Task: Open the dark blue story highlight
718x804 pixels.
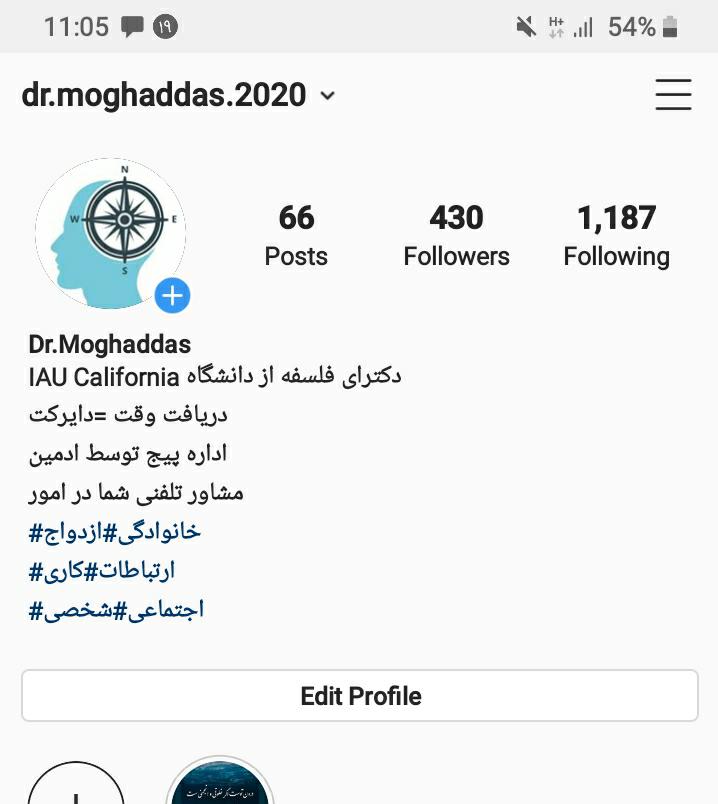Action: [220, 788]
